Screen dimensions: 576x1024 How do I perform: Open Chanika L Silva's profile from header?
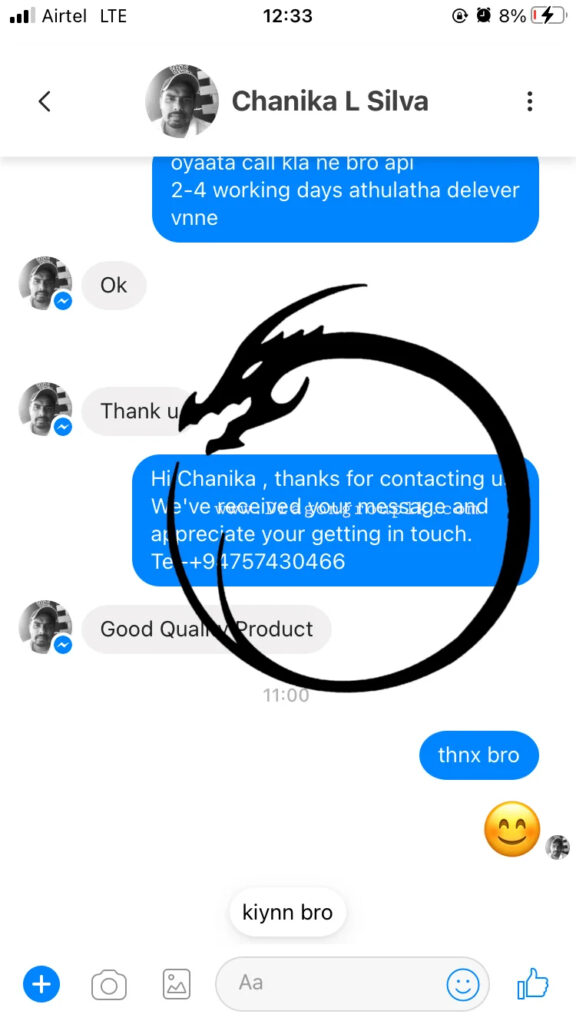[x=330, y=101]
